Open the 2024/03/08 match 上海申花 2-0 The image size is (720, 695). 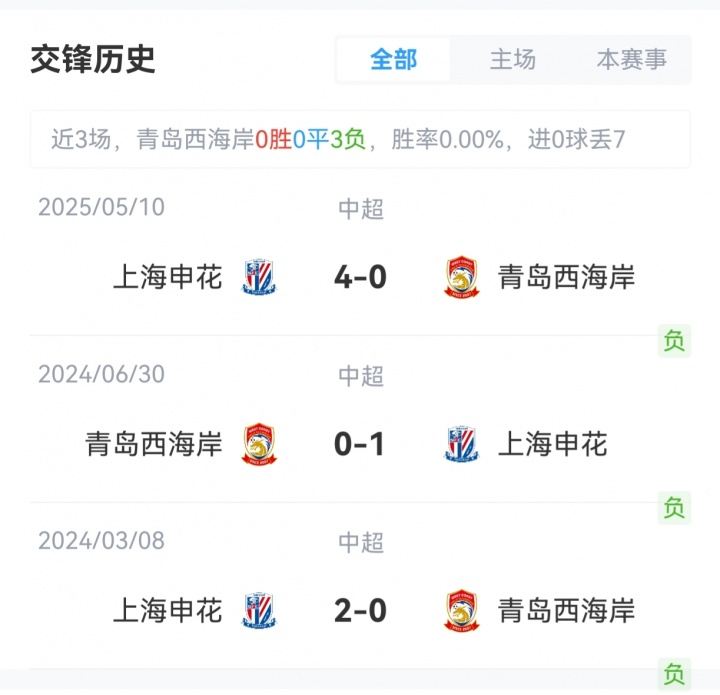click(360, 610)
